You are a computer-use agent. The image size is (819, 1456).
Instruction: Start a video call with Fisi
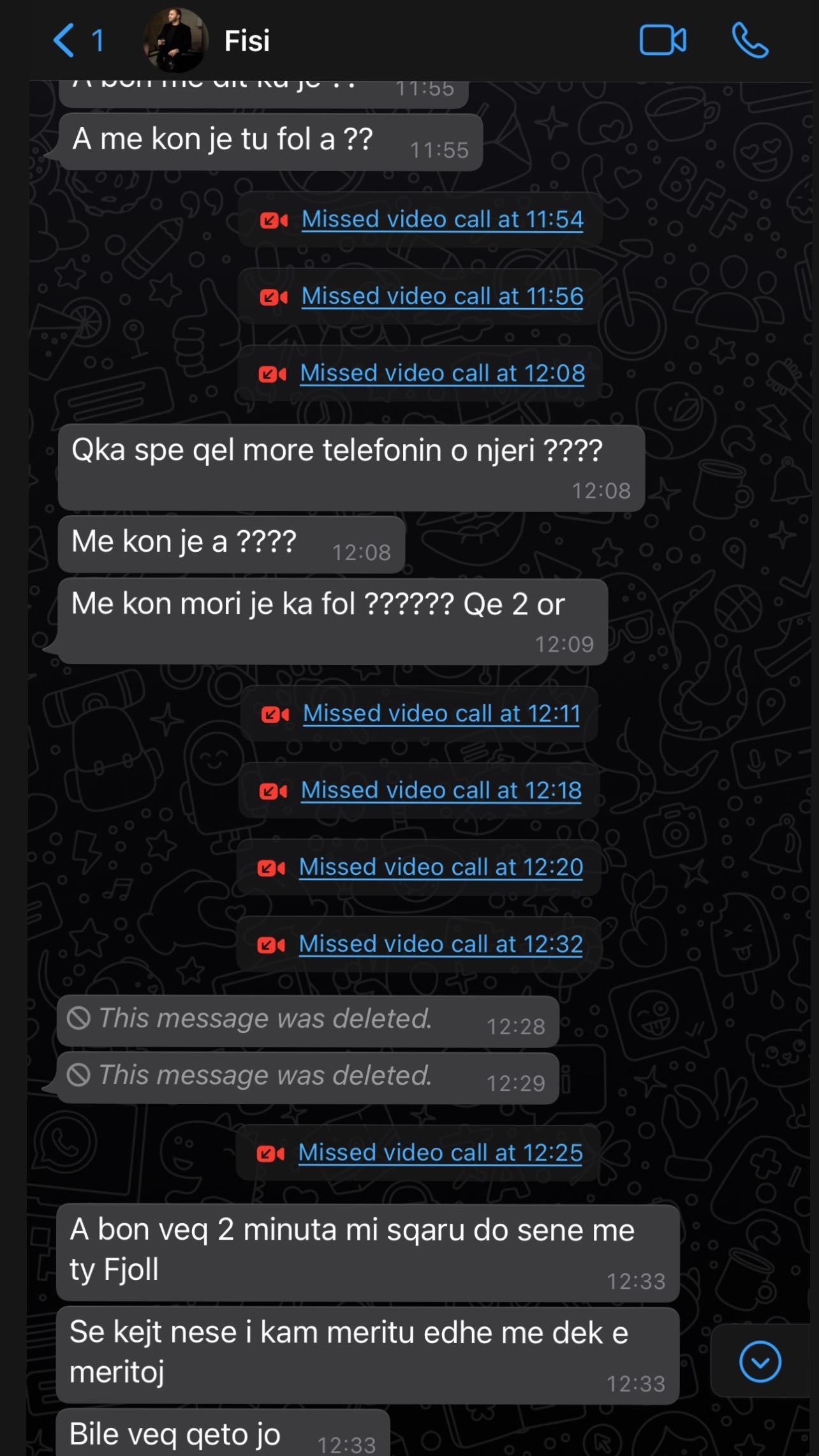663,41
